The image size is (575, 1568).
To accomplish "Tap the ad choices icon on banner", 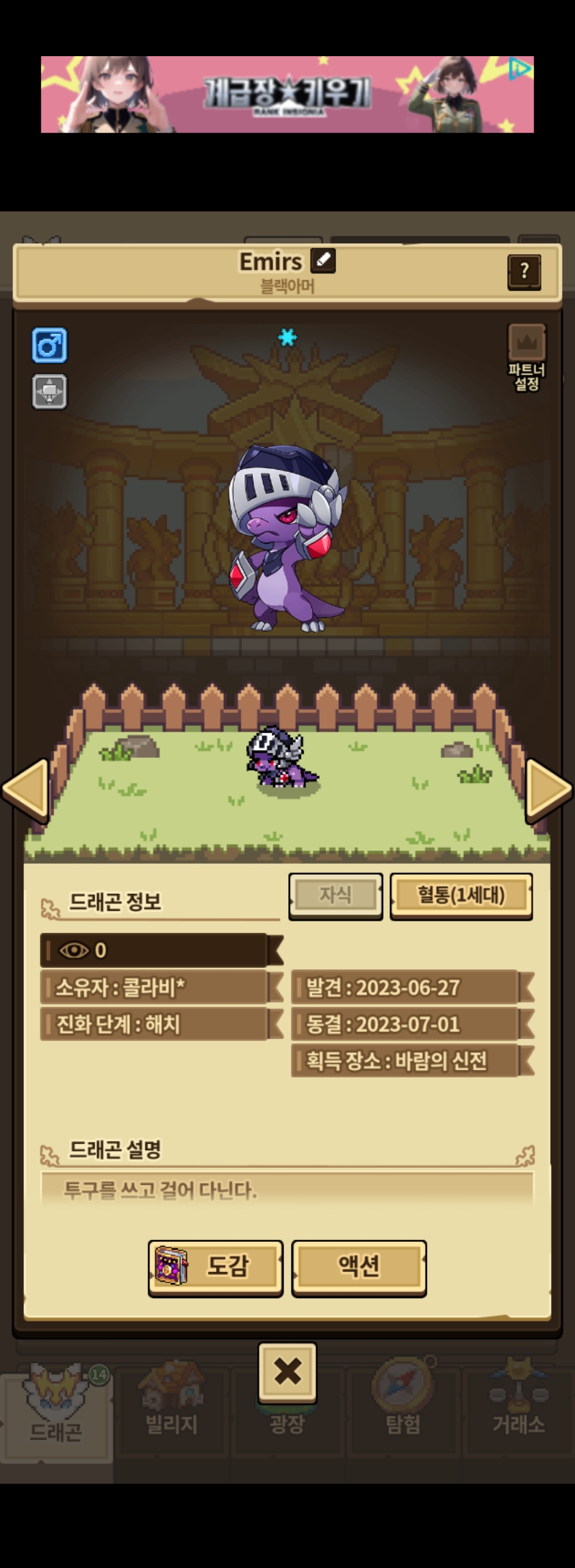I will pyautogui.click(x=520, y=69).
